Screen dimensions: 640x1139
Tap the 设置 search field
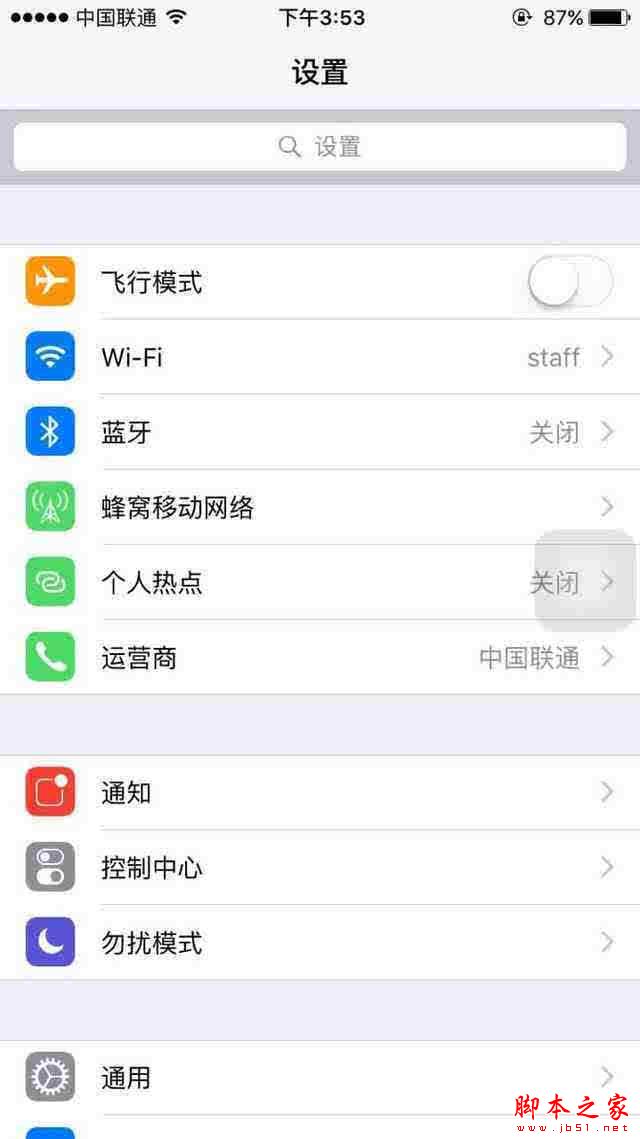tap(320, 147)
